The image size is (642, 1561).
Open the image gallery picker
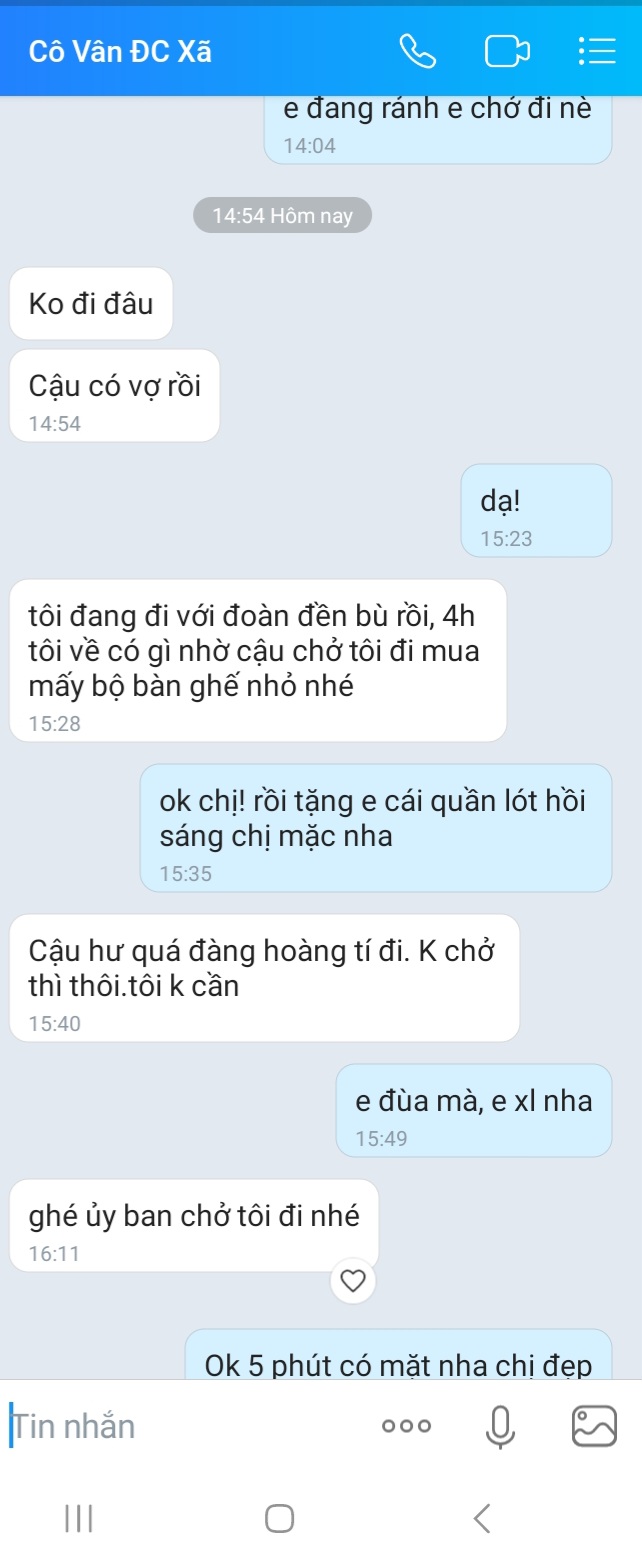tap(596, 1426)
